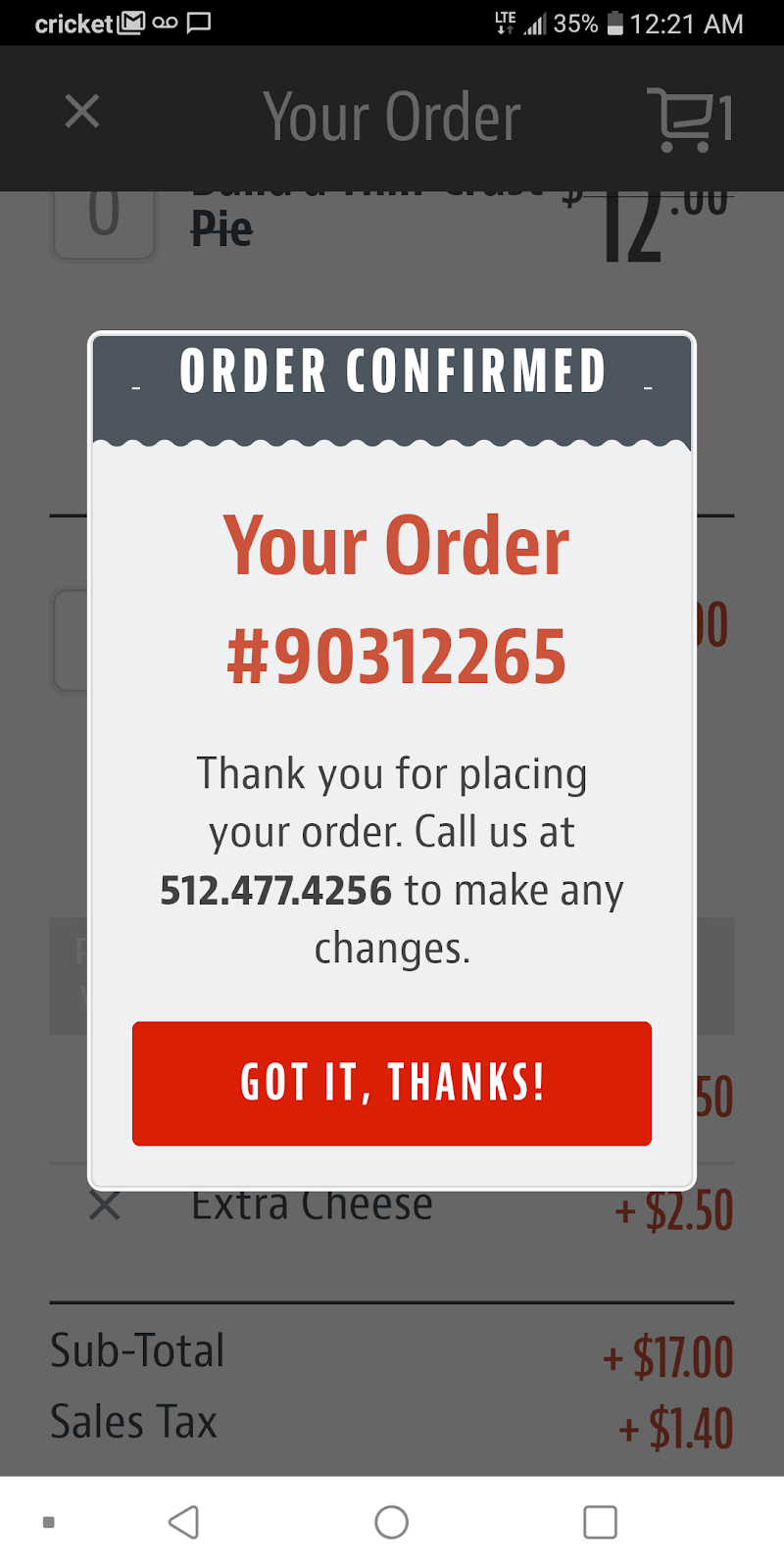The height and width of the screenshot is (1568, 784).
Task: Return to the phone home screen
Action: click(x=392, y=1522)
